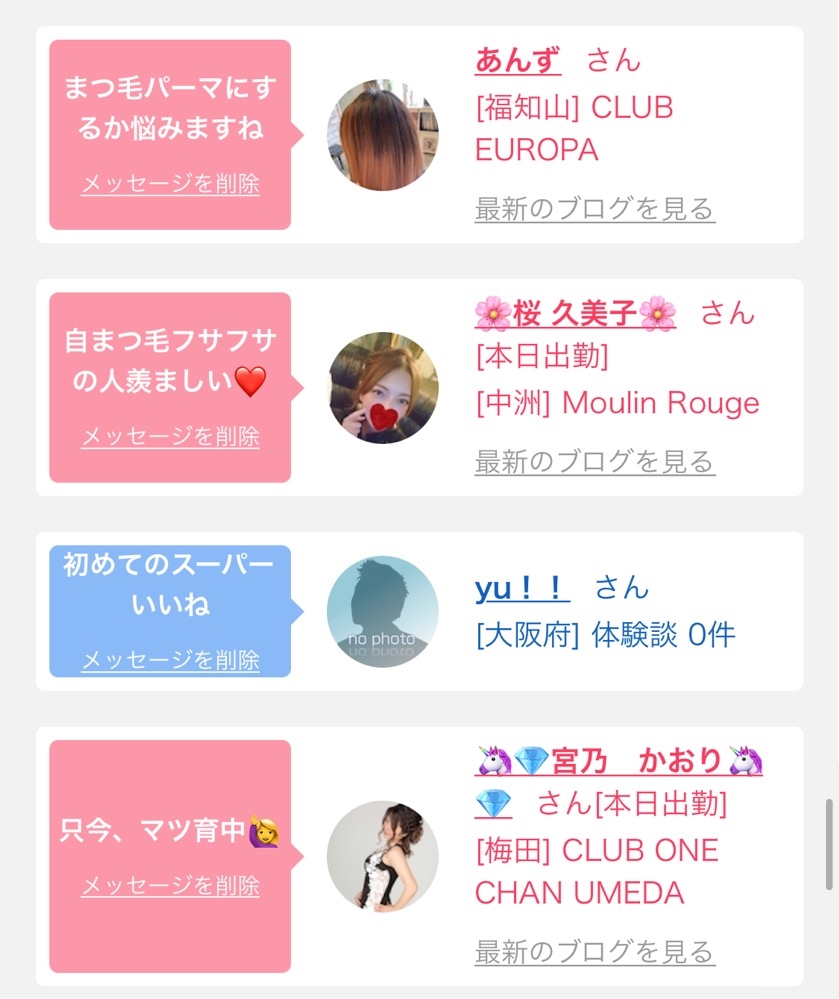Open あんず's profile name link
The image size is (839, 999).
coord(518,61)
